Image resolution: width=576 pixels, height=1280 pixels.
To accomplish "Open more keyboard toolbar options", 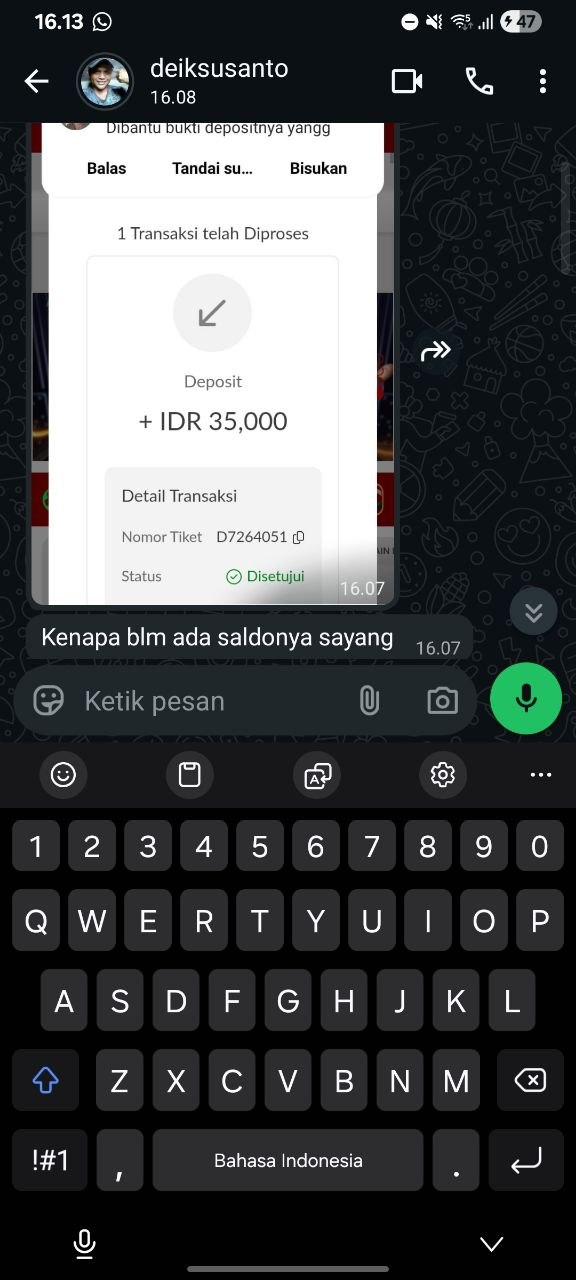I will click(541, 775).
